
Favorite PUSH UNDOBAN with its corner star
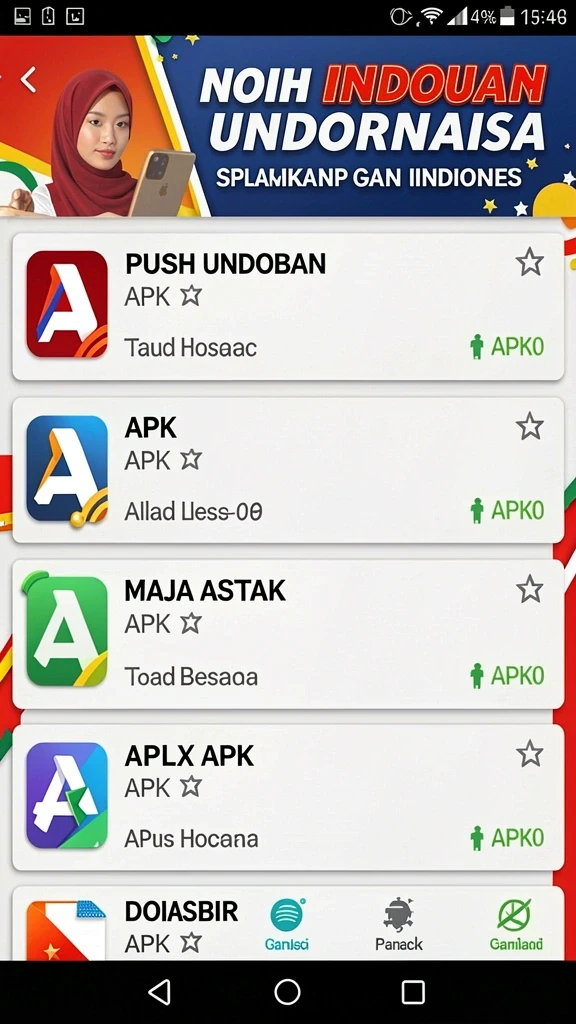530,263
